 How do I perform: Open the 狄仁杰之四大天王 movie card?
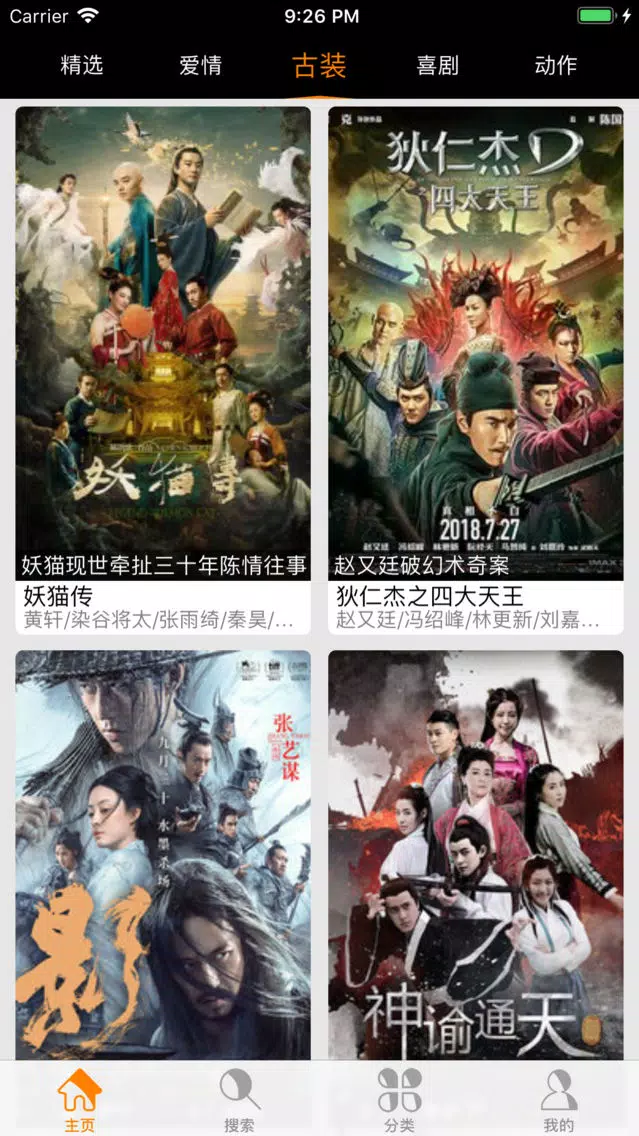pos(476,370)
